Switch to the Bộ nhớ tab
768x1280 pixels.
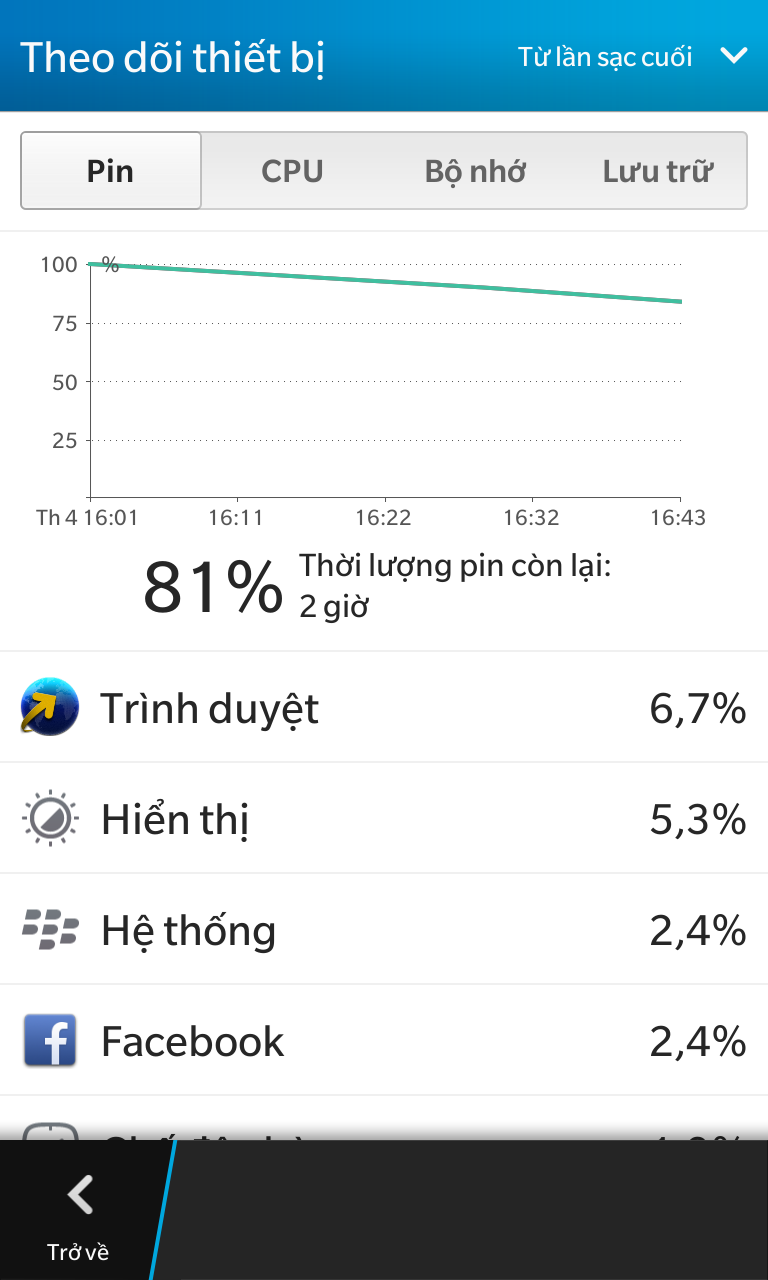tap(475, 171)
